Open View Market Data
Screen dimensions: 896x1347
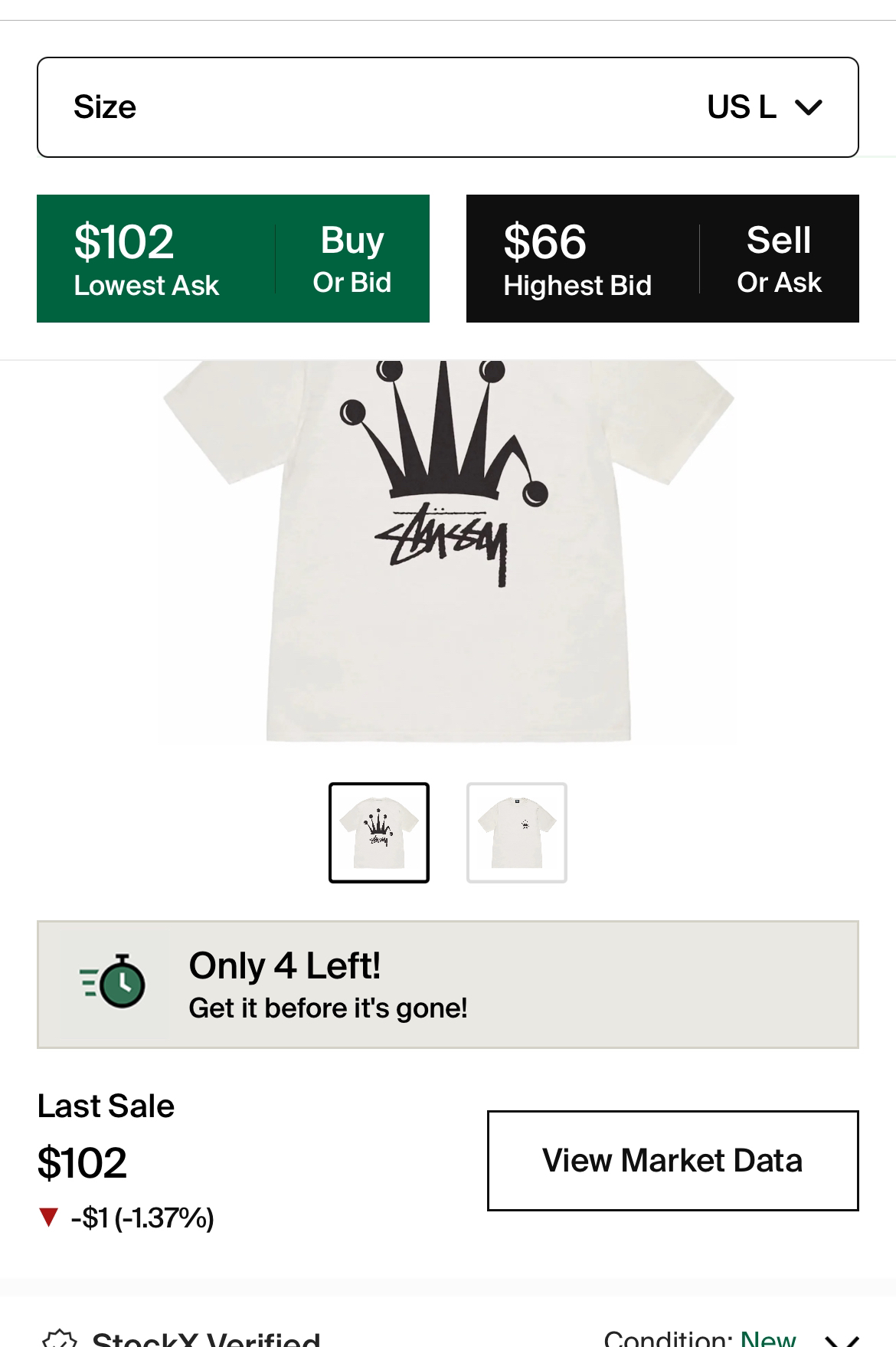click(672, 1160)
